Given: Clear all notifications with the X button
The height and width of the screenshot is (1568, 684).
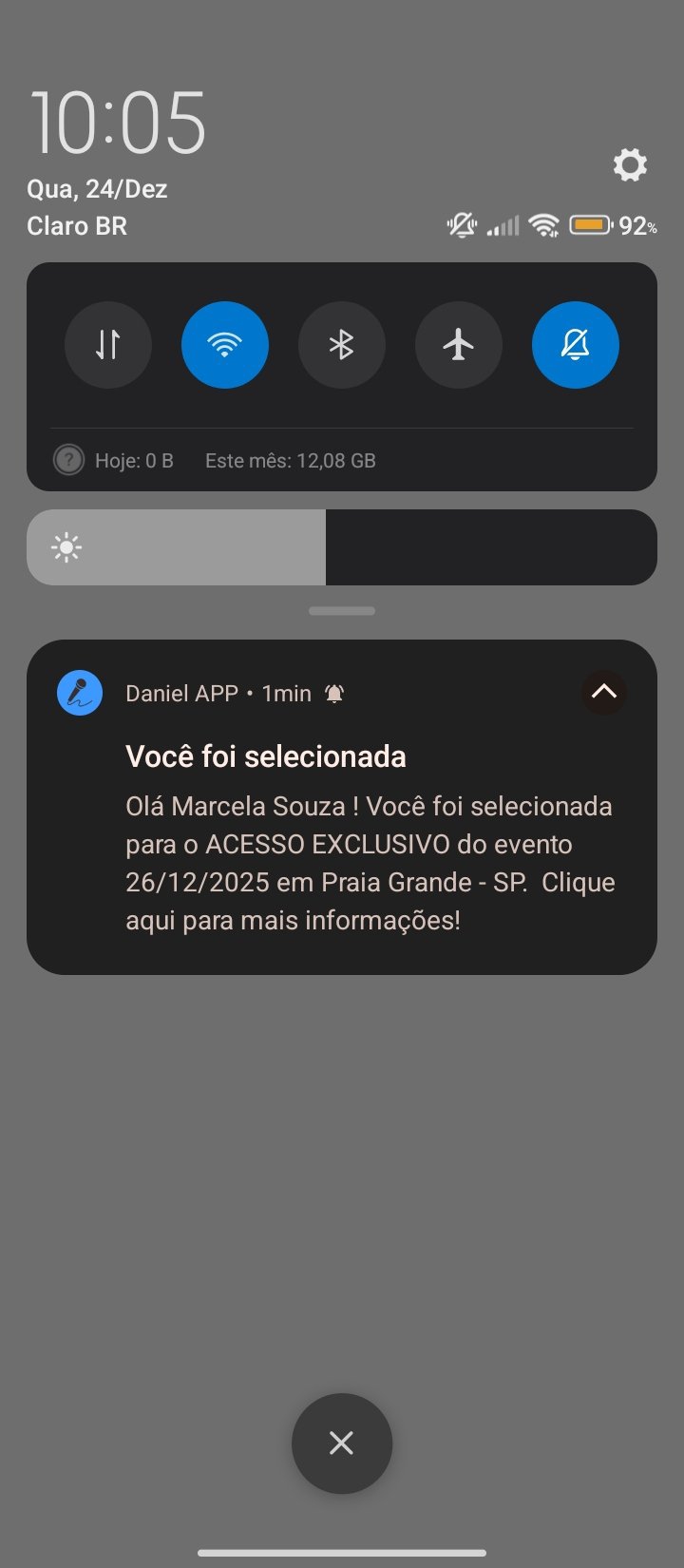Looking at the screenshot, I should coord(342,1444).
